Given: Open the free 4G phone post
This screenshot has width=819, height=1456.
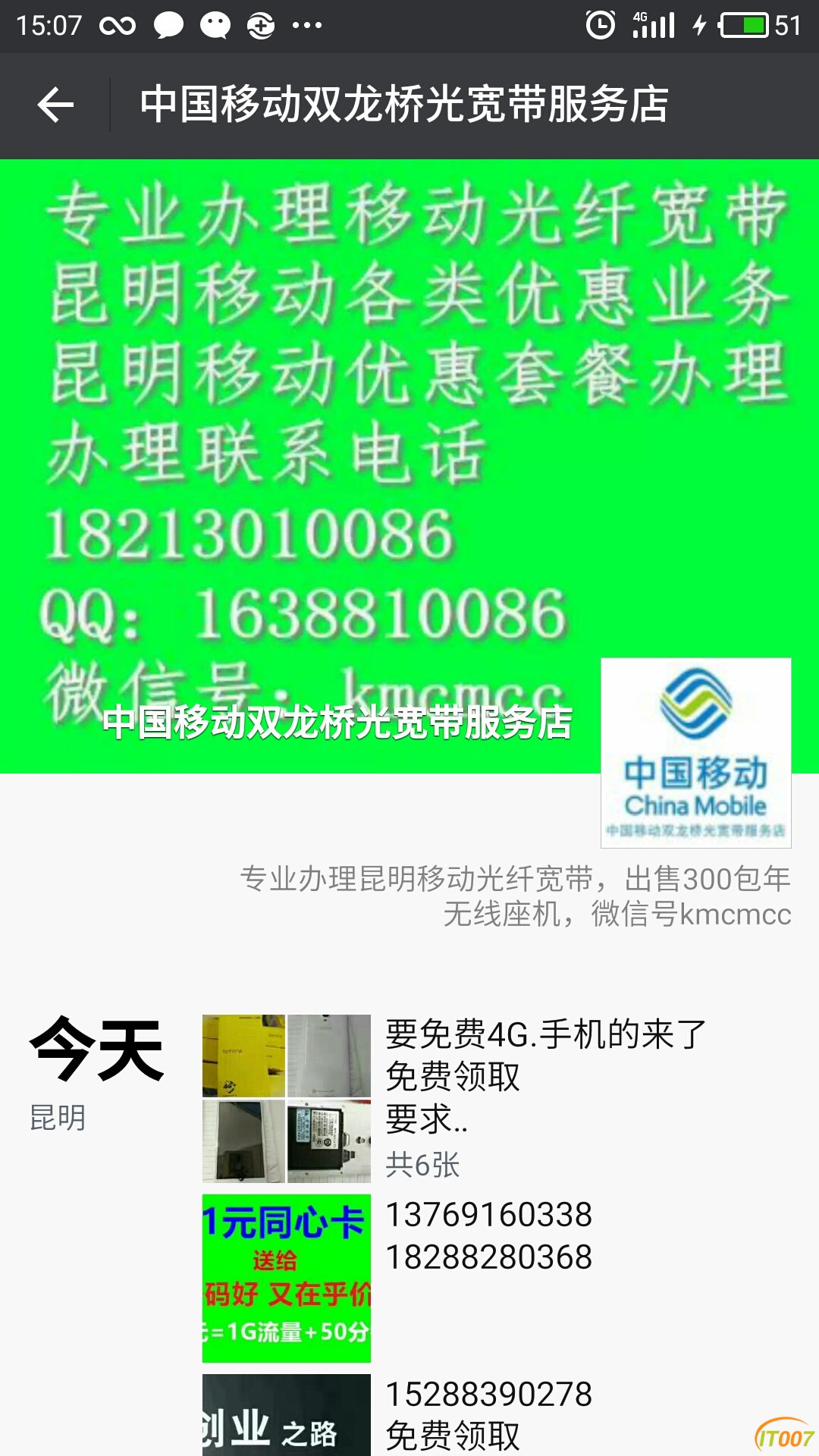Looking at the screenshot, I should click(544, 1075).
